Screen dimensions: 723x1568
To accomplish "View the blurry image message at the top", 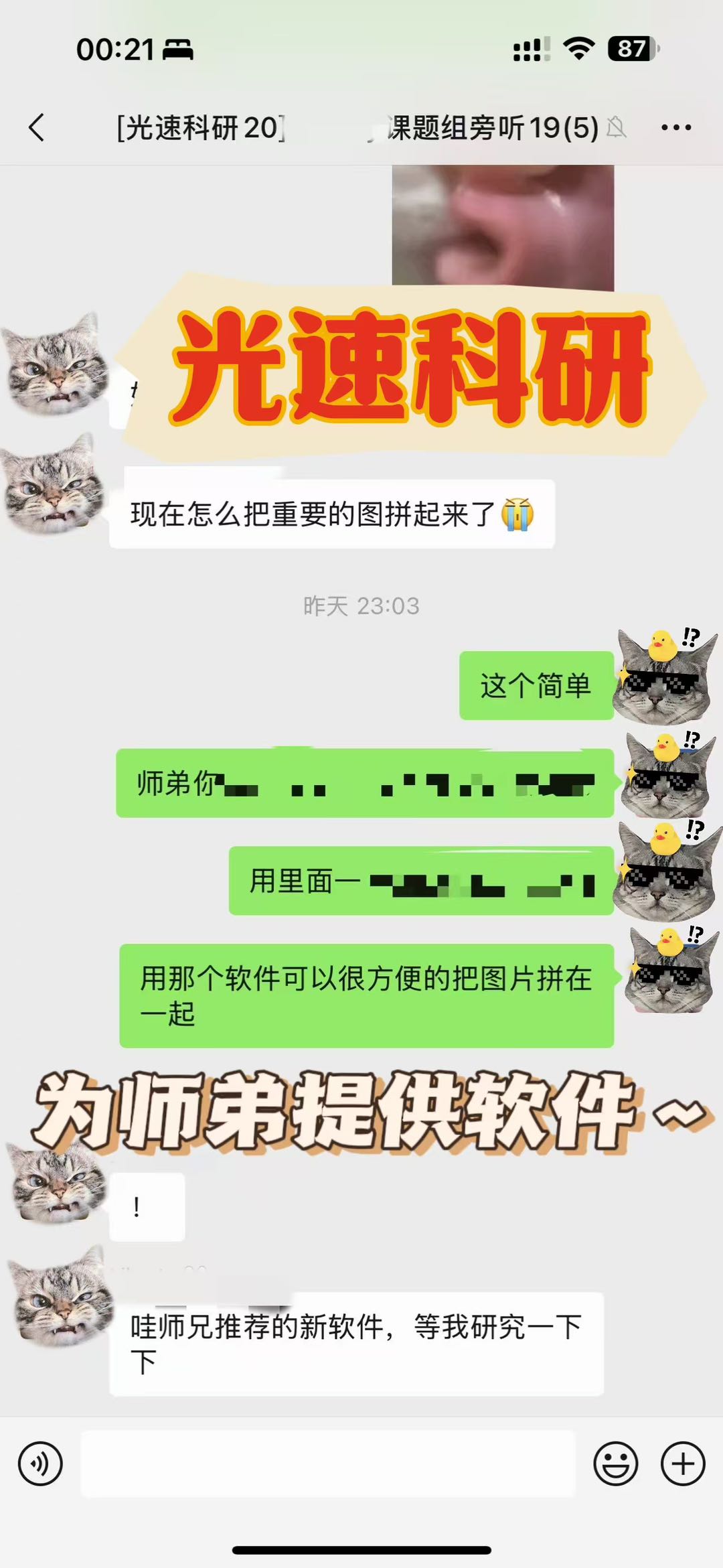I will (x=502, y=228).
